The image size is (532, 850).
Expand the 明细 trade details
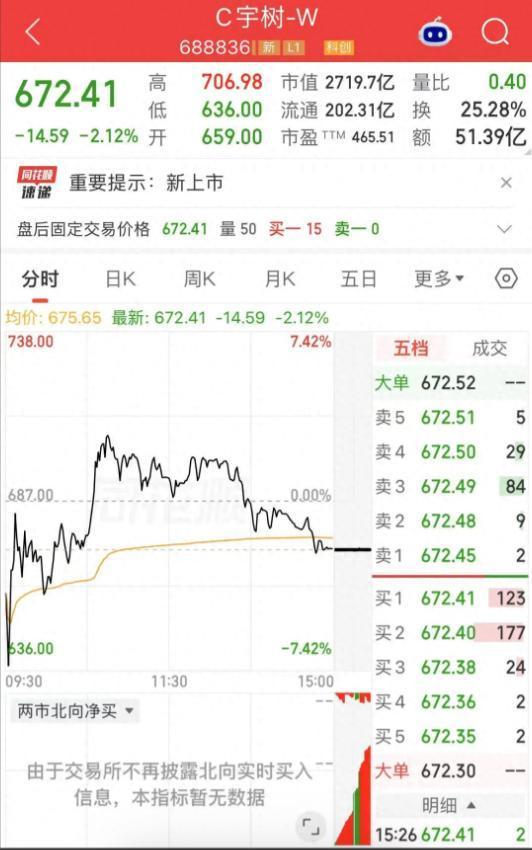(x=449, y=806)
